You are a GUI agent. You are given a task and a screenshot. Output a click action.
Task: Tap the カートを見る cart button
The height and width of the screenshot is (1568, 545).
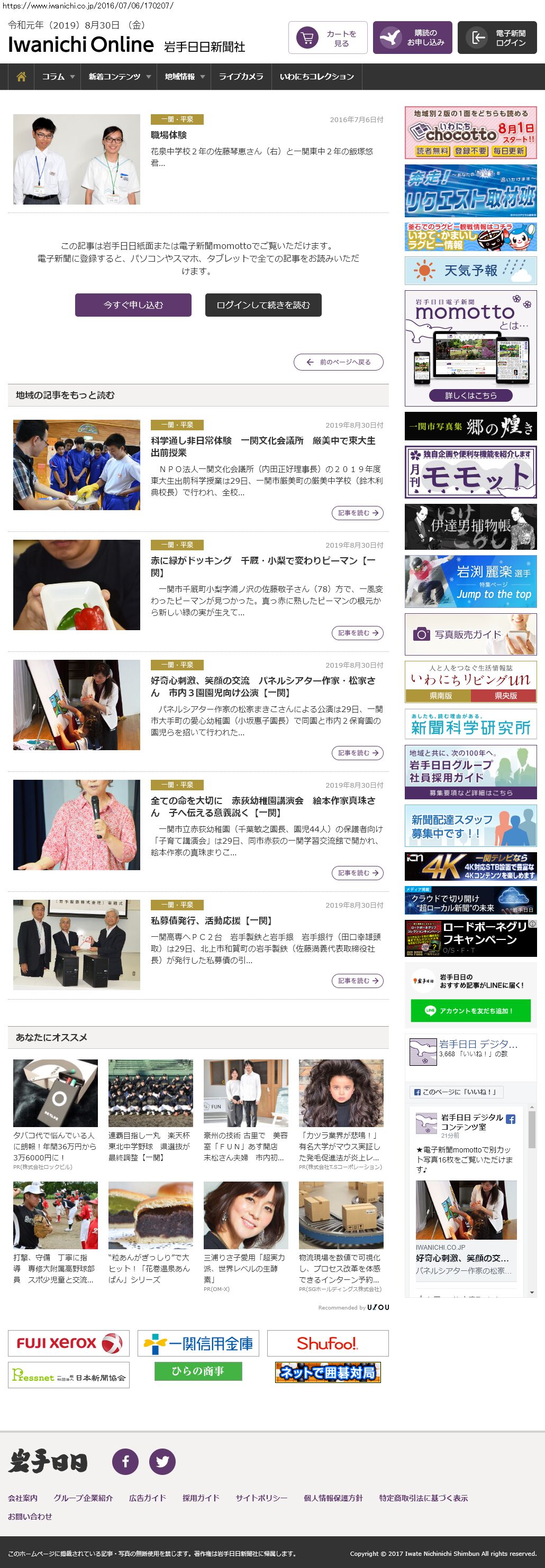328,39
